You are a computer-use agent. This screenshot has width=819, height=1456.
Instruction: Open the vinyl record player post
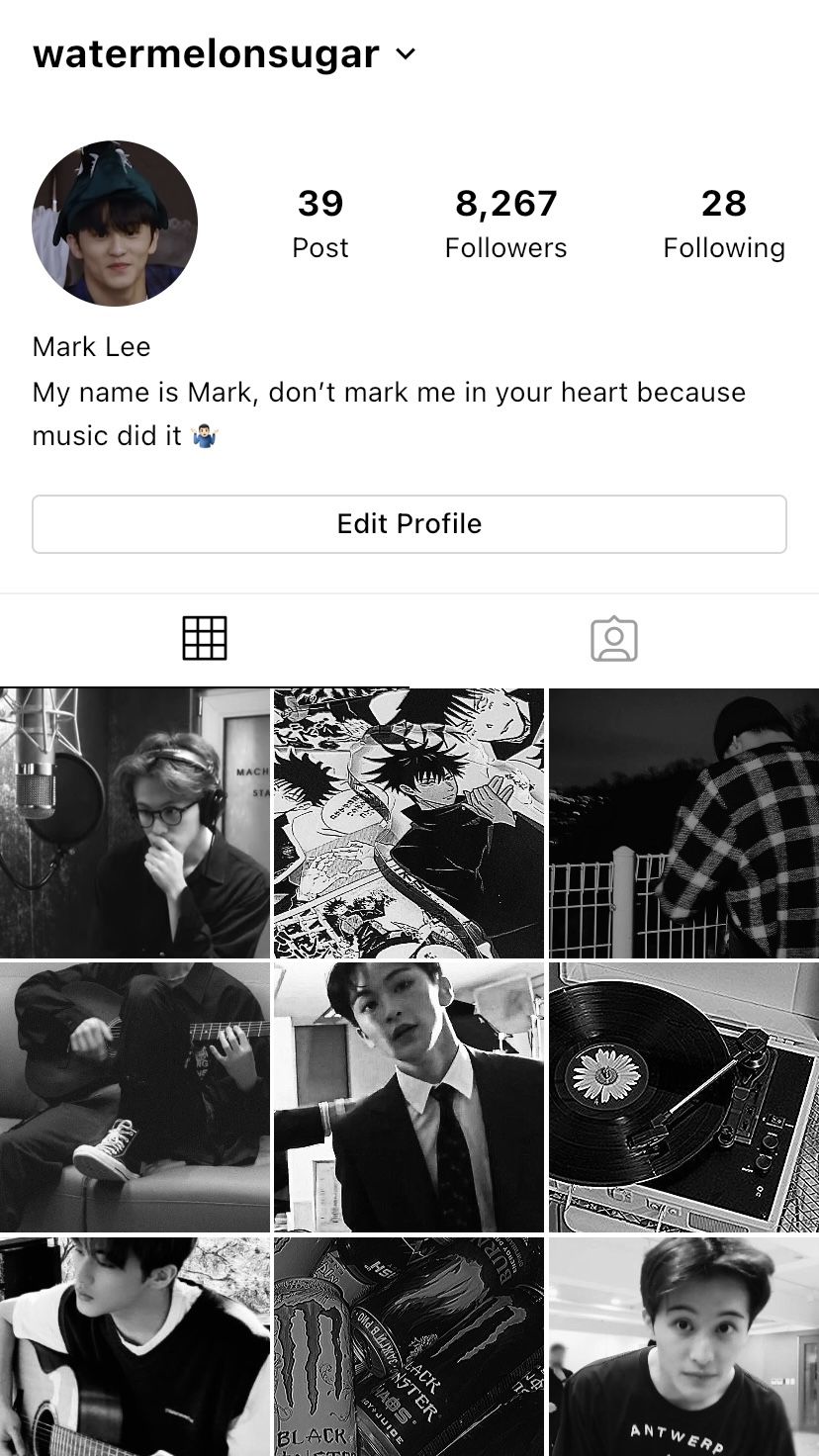pos(683,1097)
